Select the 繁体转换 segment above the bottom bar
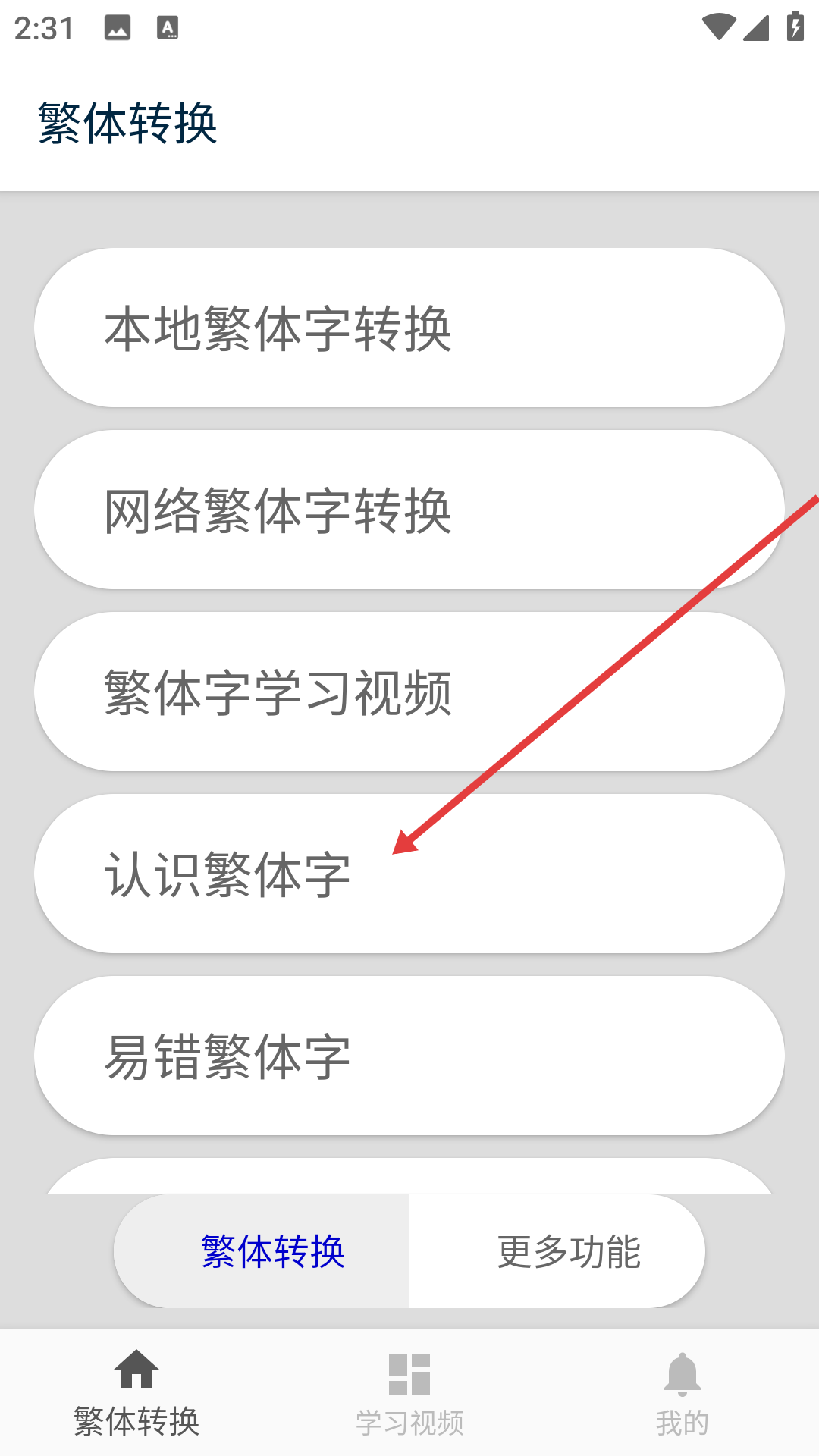819x1456 pixels. tap(262, 1251)
